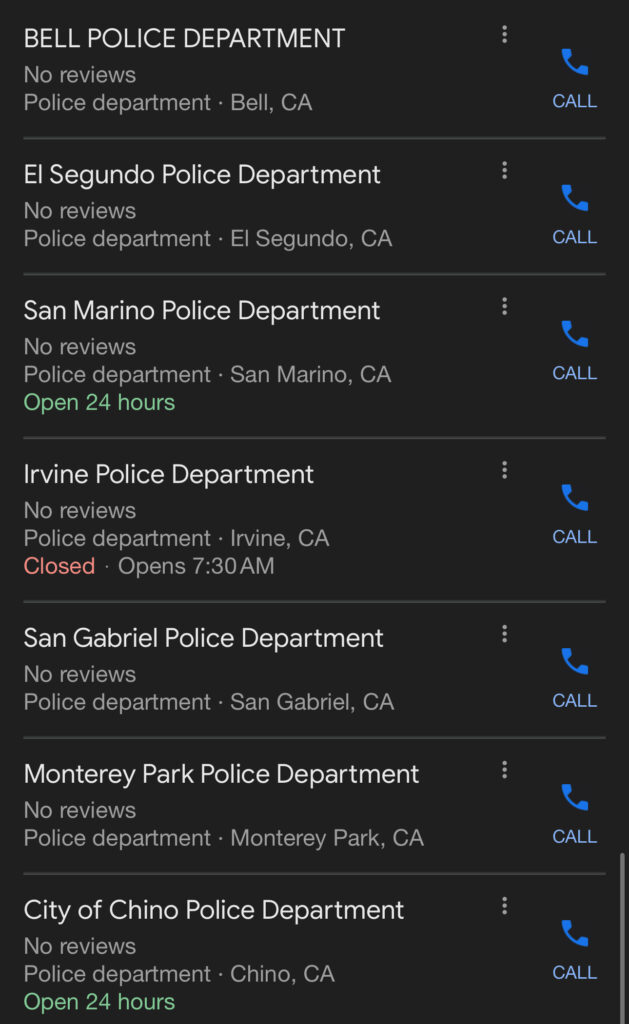Viewport: 629px width, 1024px height.
Task: Call Bell Police Department
Action: pyautogui.click(x=574, y=78)
